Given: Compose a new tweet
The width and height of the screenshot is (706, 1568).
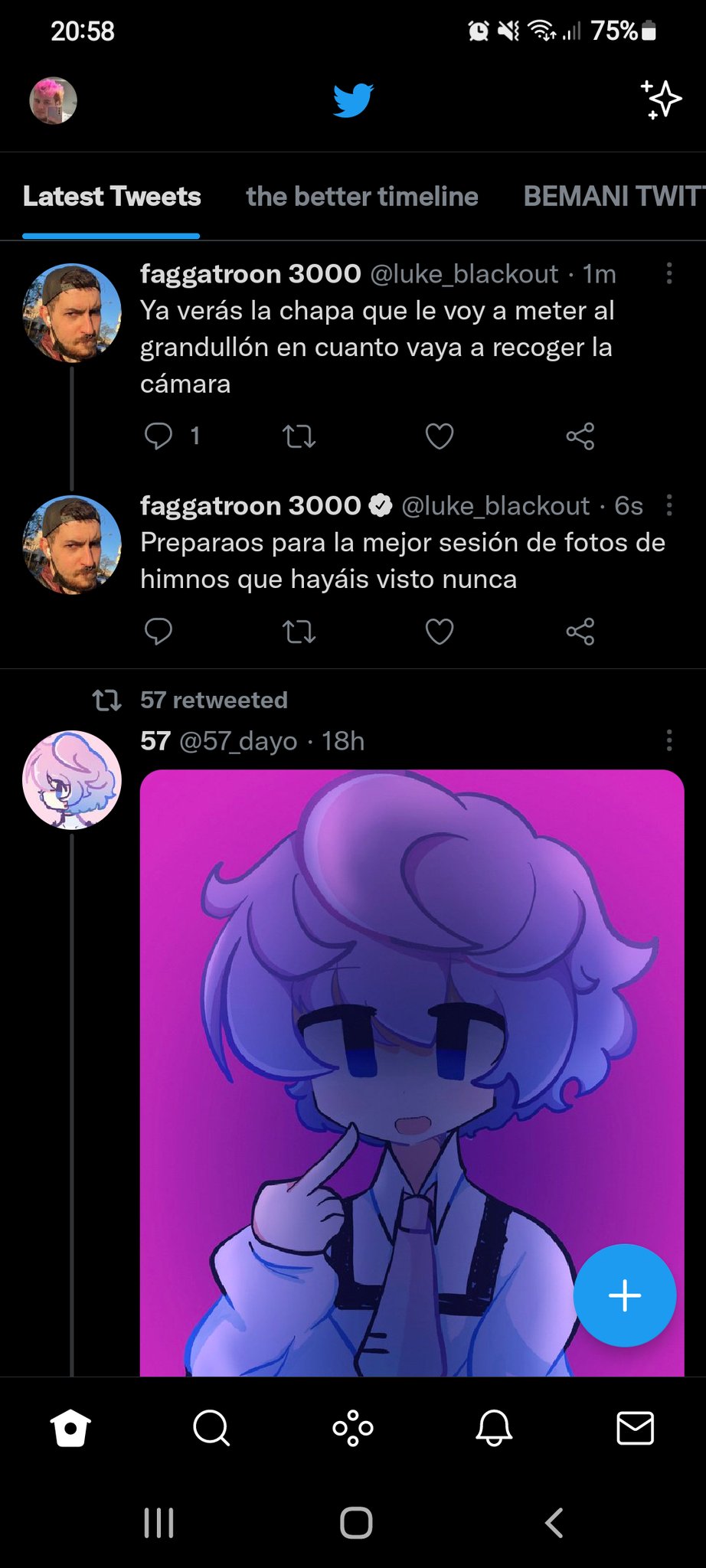Looking at the screenshot, I should coord(625,1295).
